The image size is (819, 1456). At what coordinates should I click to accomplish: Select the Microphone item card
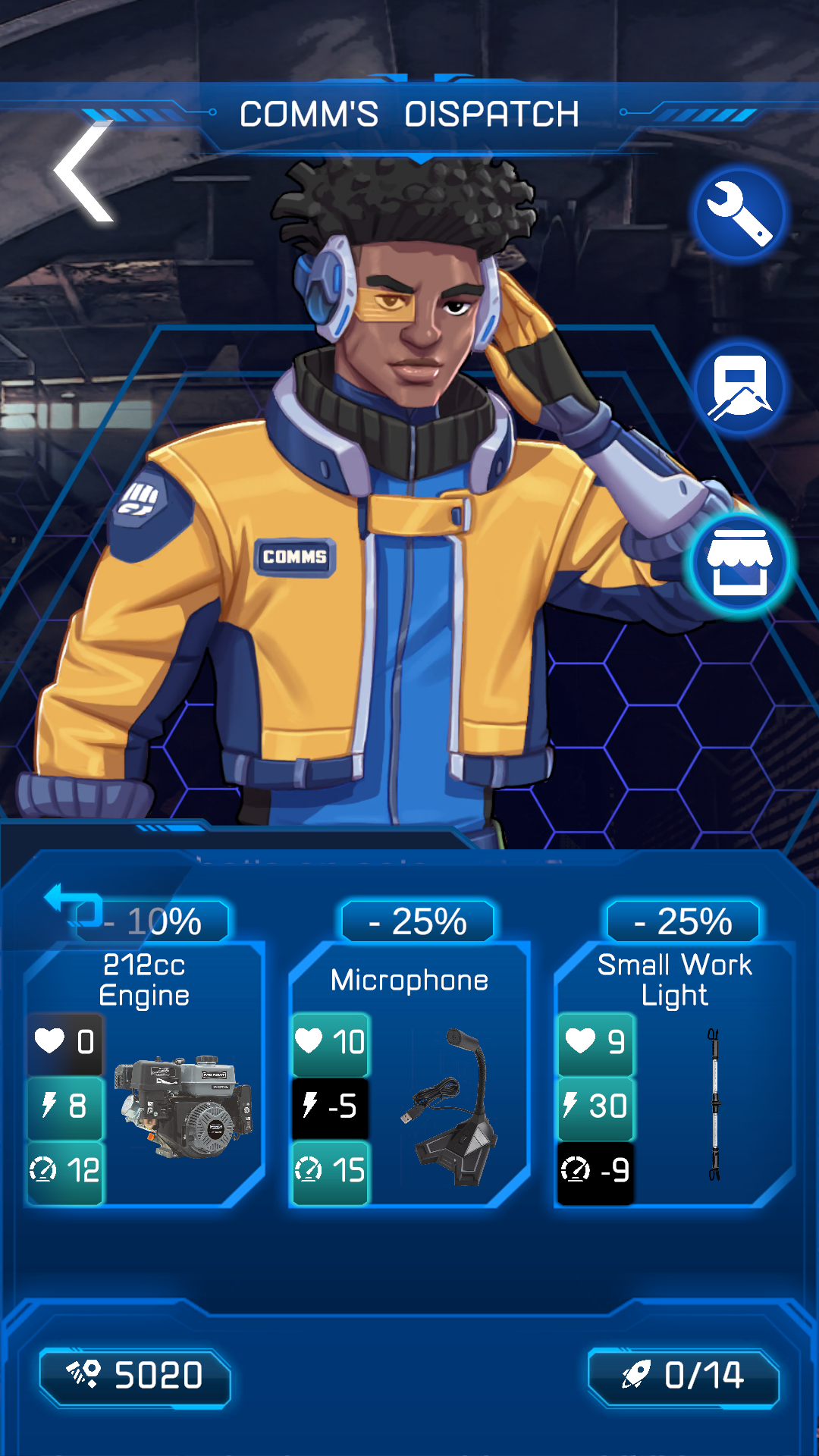coord(409,1074)
